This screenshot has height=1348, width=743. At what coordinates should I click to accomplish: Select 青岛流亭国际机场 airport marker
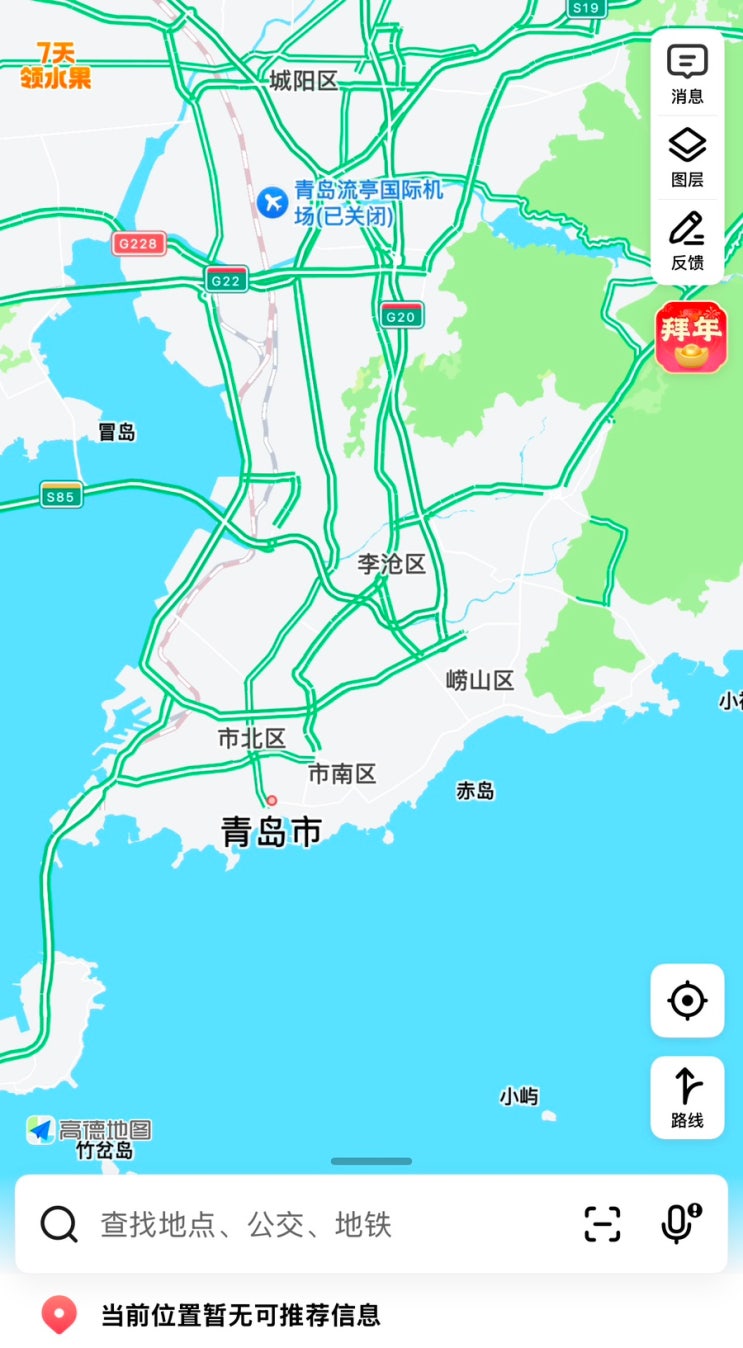point(272,202)
